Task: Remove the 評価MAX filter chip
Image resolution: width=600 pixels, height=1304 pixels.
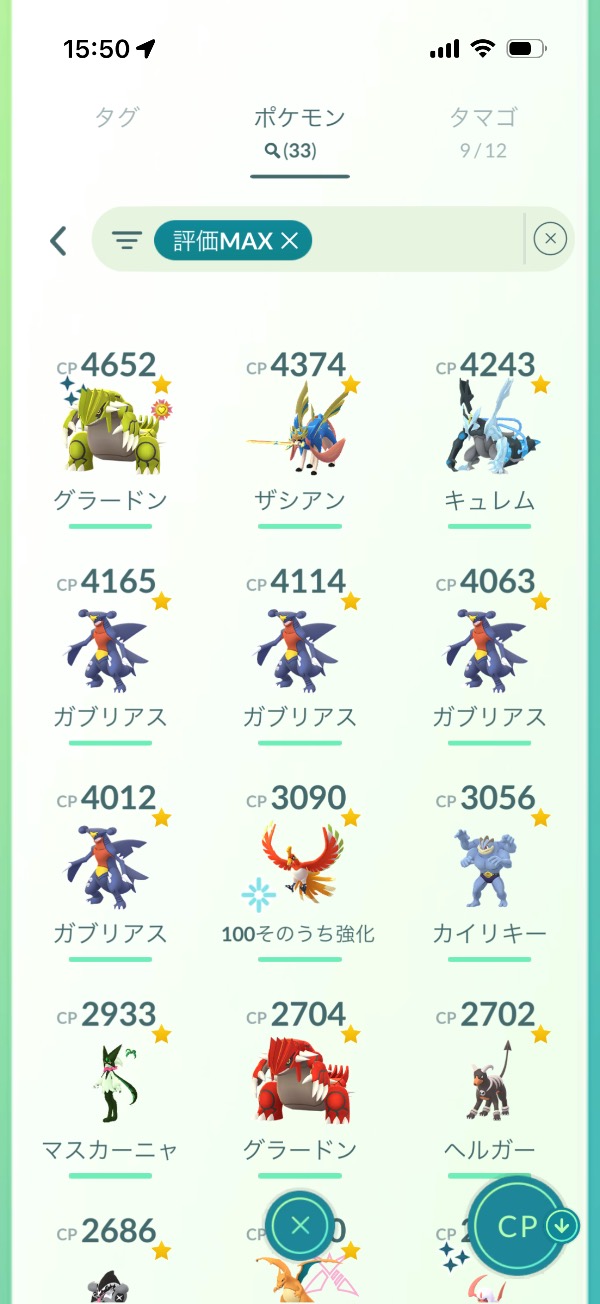Action: [290, 240]
